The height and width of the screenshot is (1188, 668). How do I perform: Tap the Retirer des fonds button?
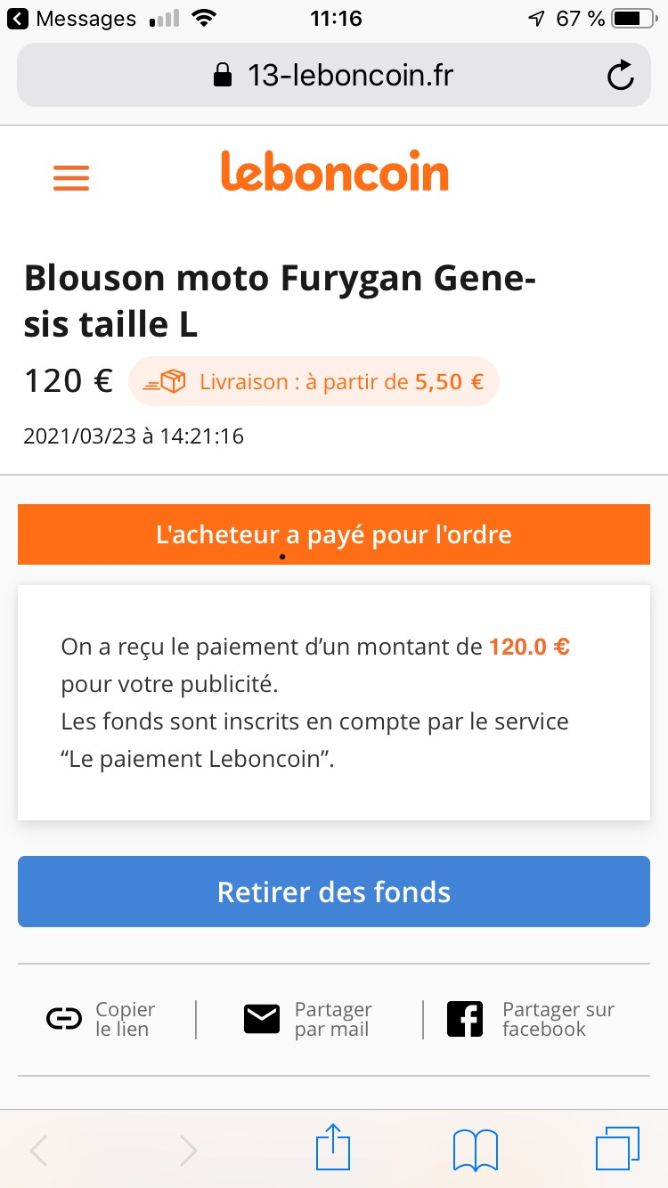point(334,892)
